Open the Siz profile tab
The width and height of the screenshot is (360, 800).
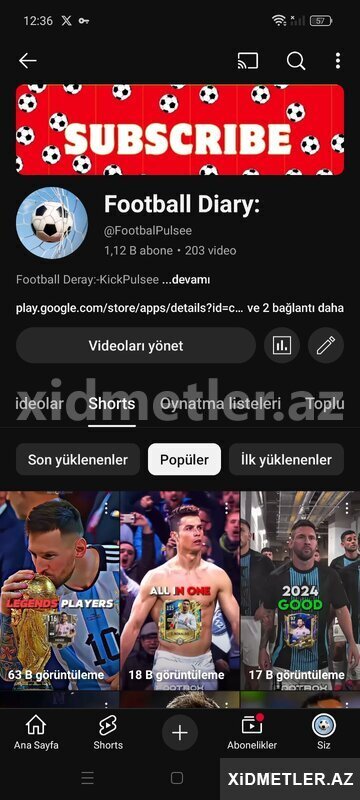click(324, 733)
